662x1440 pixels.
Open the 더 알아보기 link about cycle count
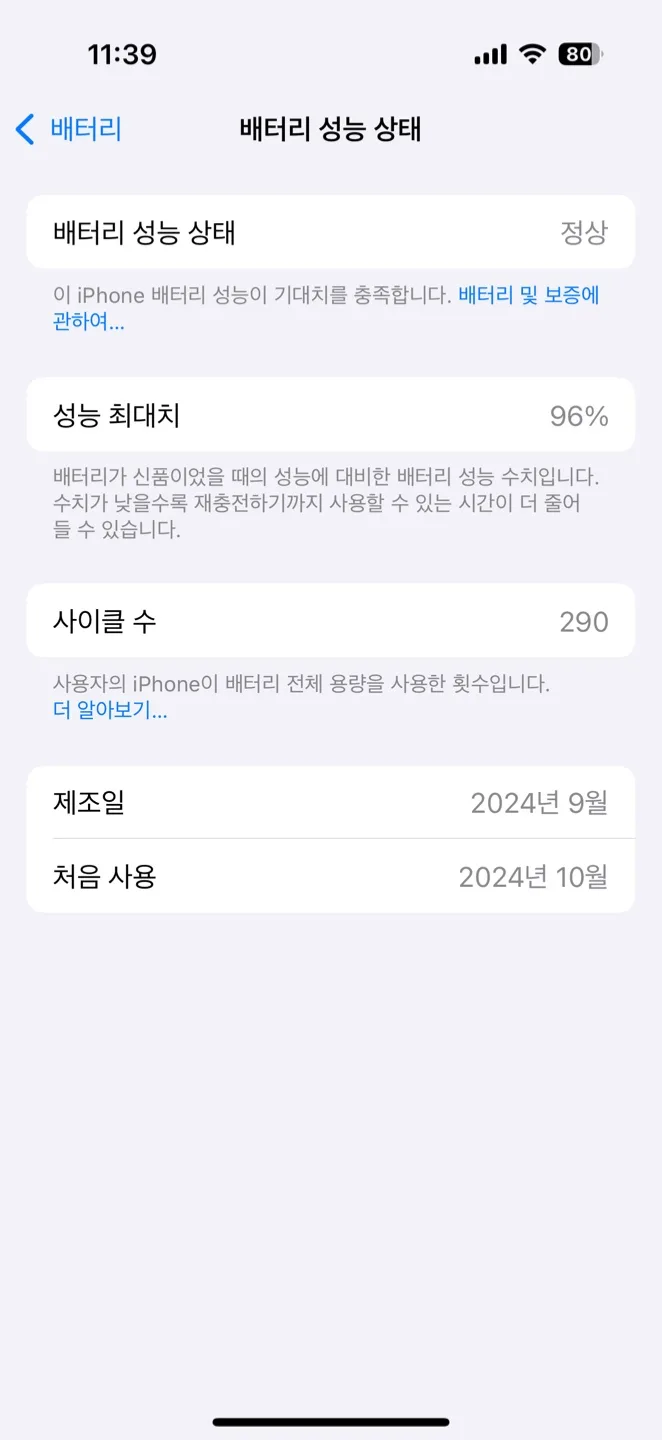(x=109, y=711)
